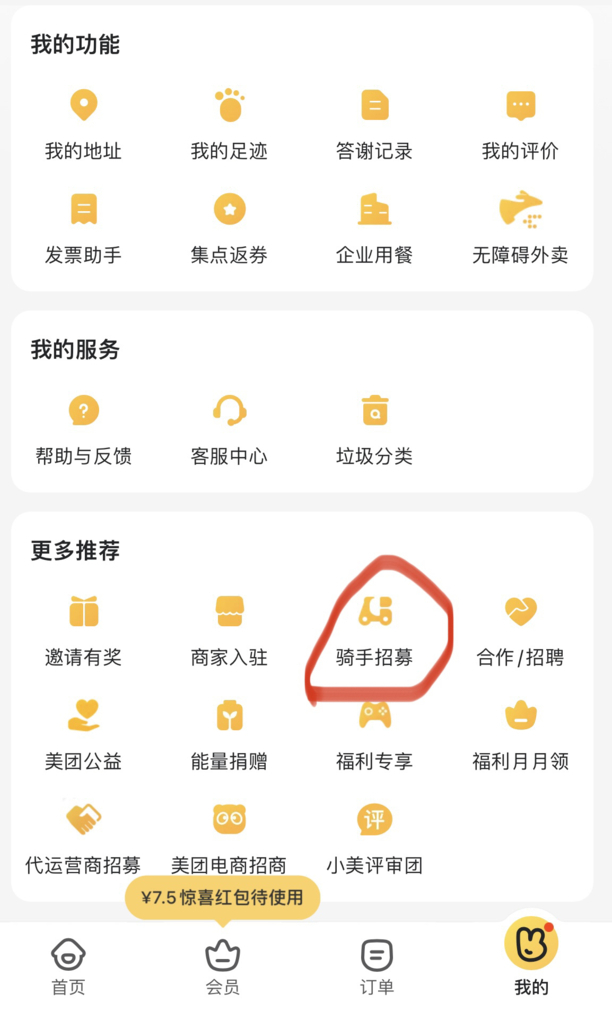612x1034 pixels.
Task: Tap the ¥7.5 惊喜红包 coupon bubble
Action: click(222, 897)
